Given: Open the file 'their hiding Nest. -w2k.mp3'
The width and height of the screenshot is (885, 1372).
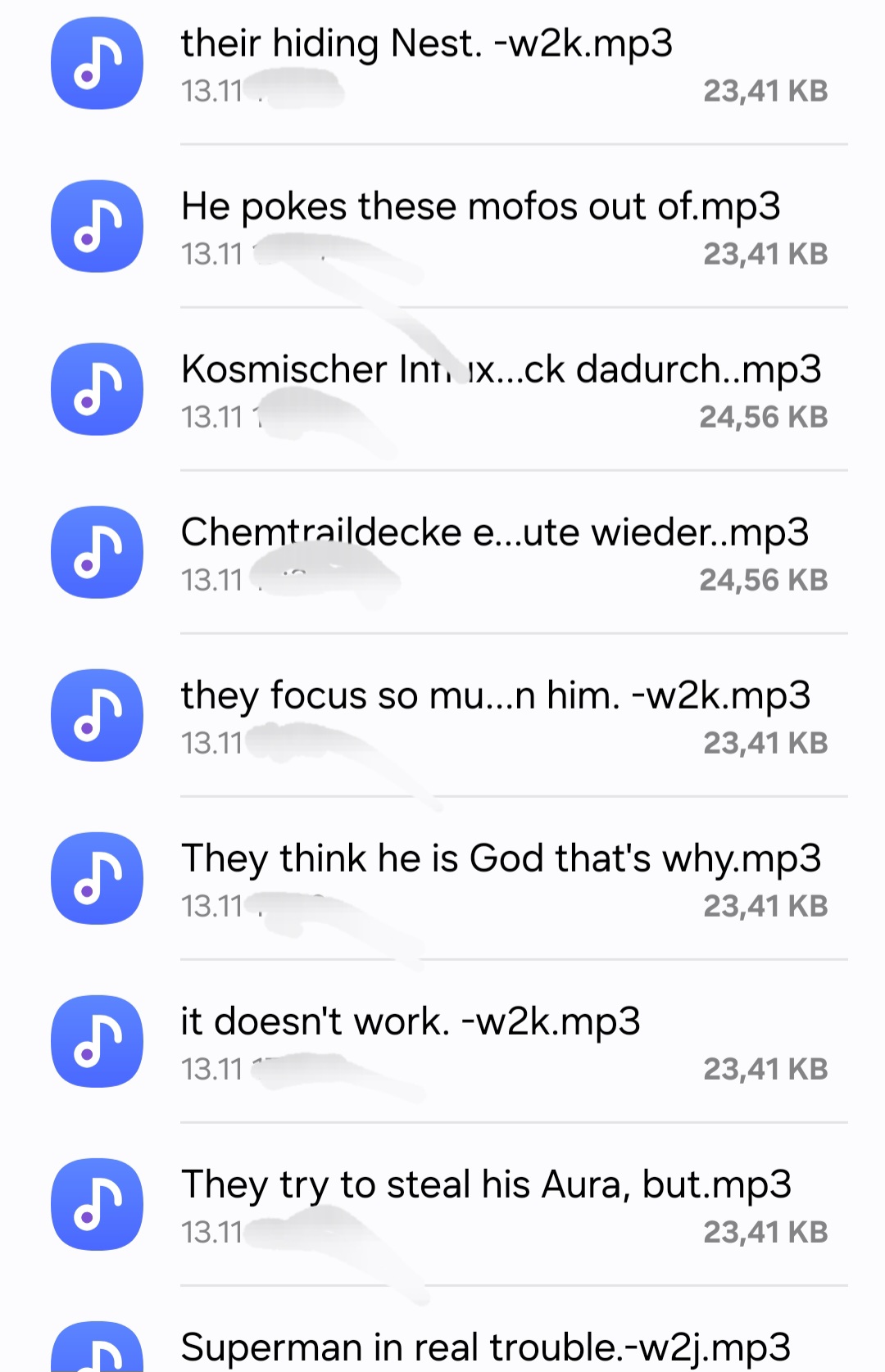Looking at the screenshot, I should [x=426, y=44].
